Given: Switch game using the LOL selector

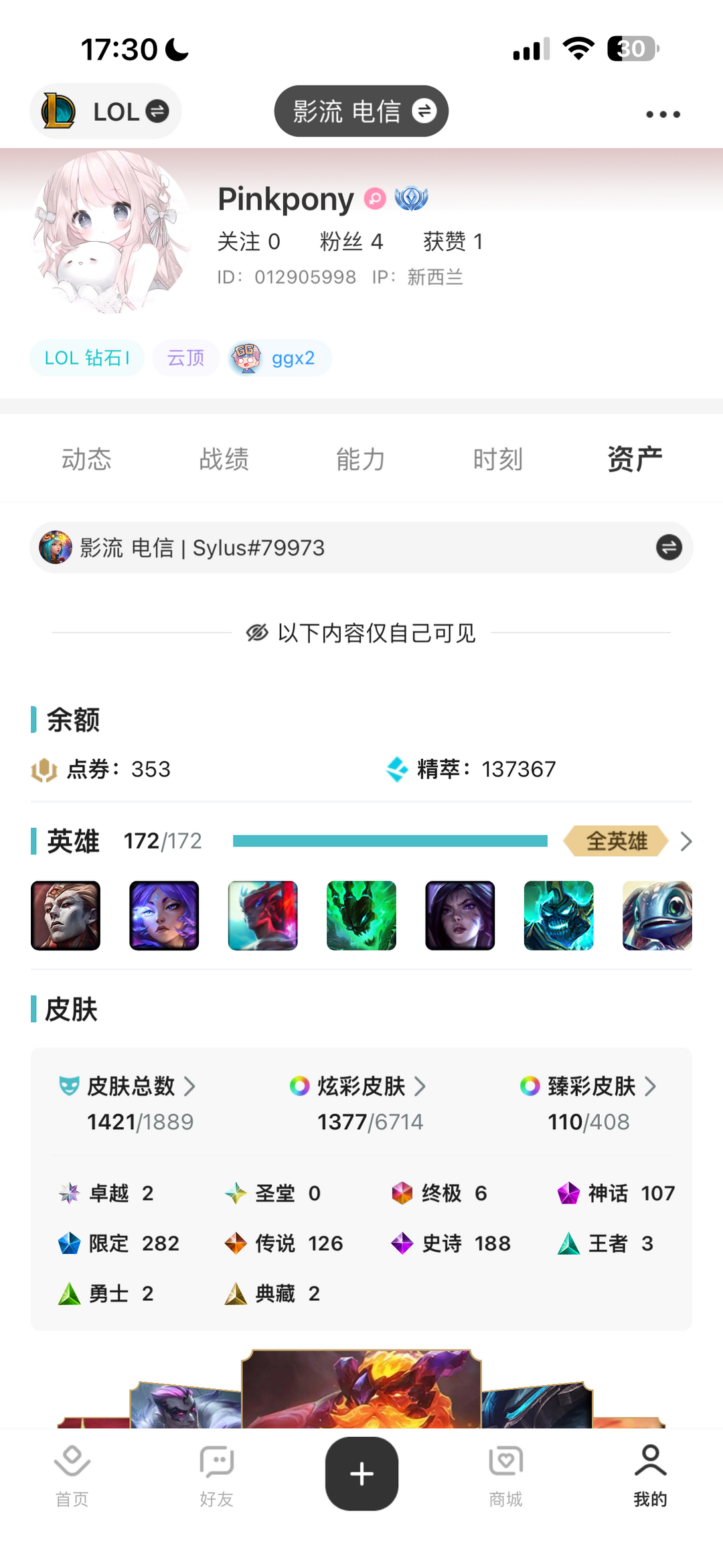Looking at the screenshot, I should 105,111.
